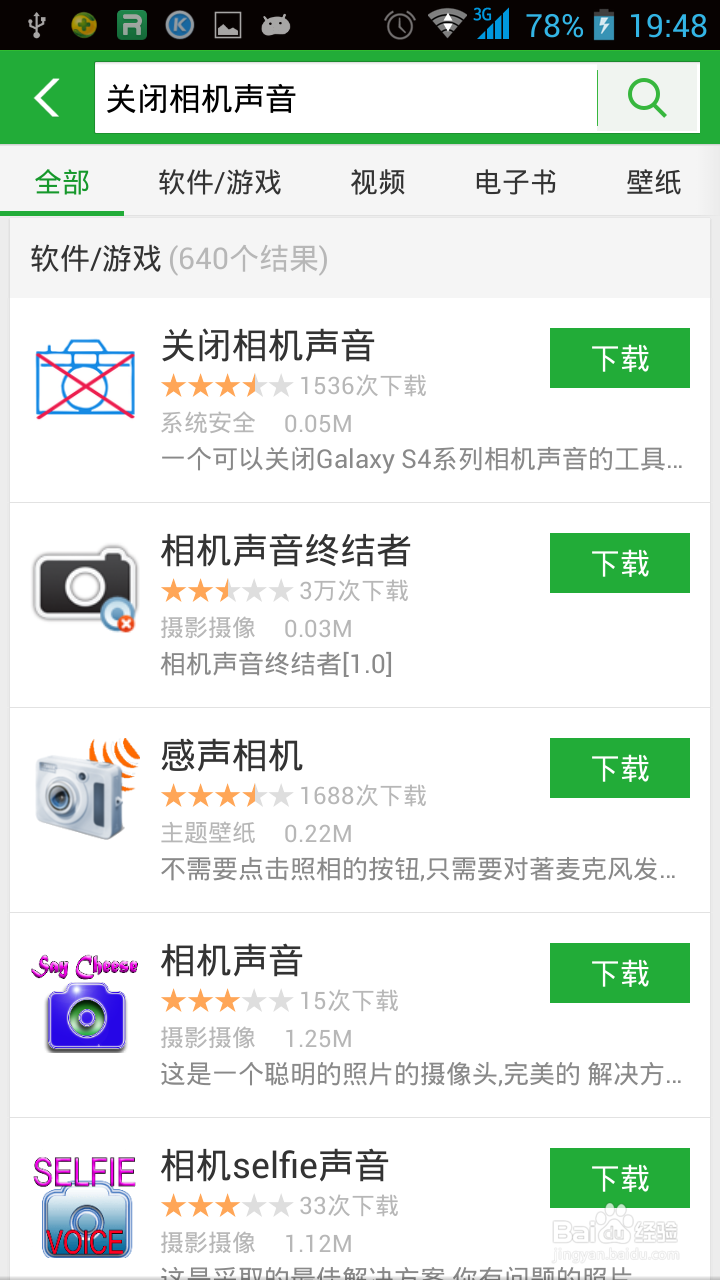720x1280 pixels.
Task: Switch to the 视频 tab
Action: (x=378, y=182)
